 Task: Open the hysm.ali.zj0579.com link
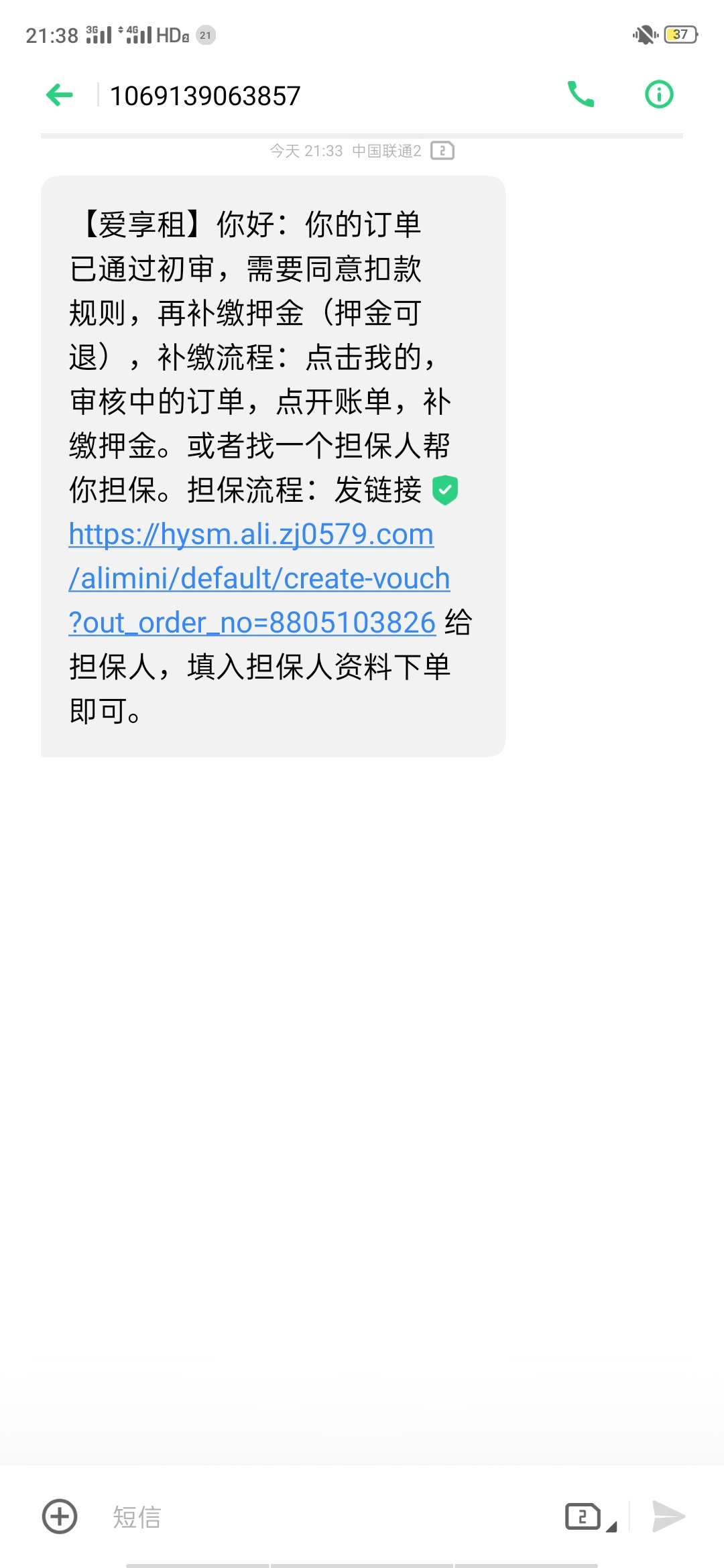259,578
